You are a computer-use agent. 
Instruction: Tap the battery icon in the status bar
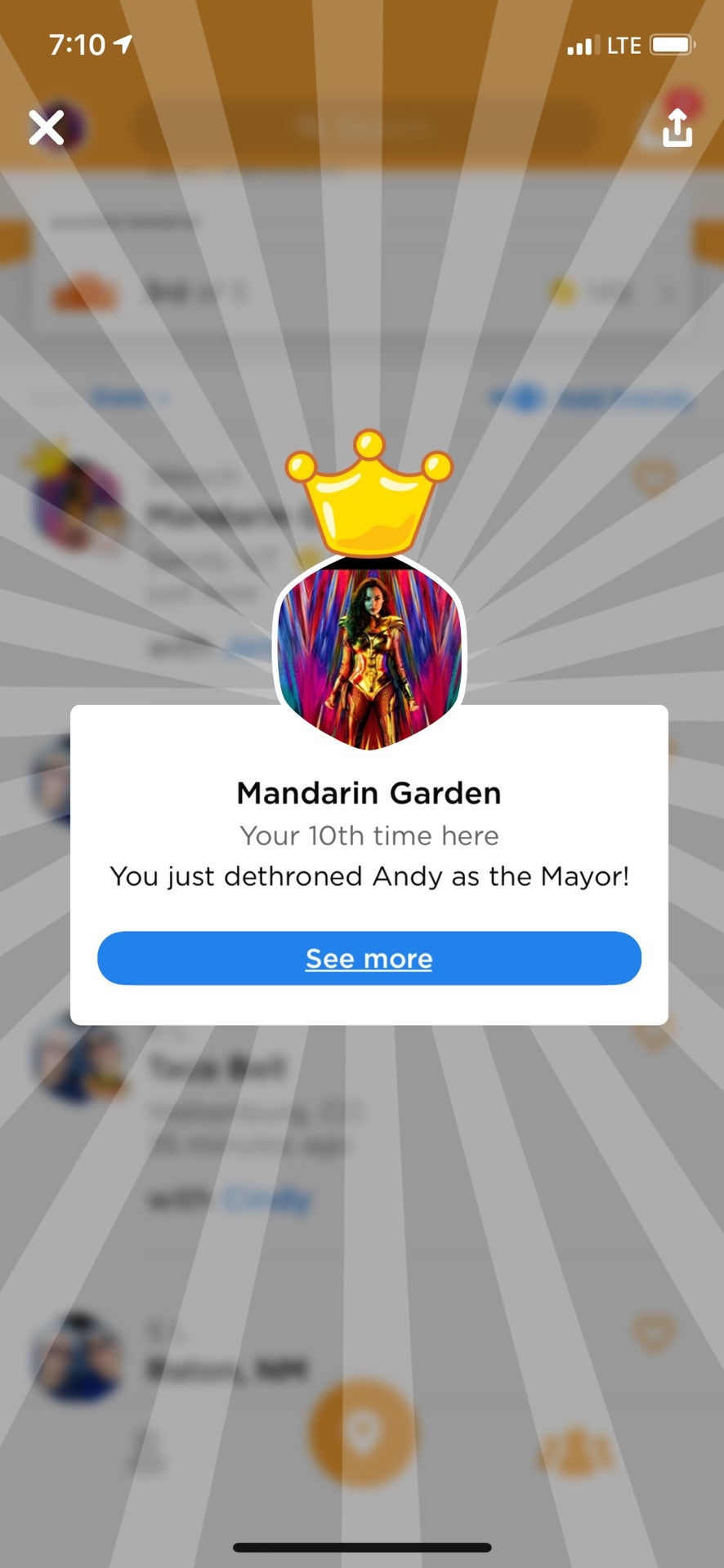coord(672,45)
